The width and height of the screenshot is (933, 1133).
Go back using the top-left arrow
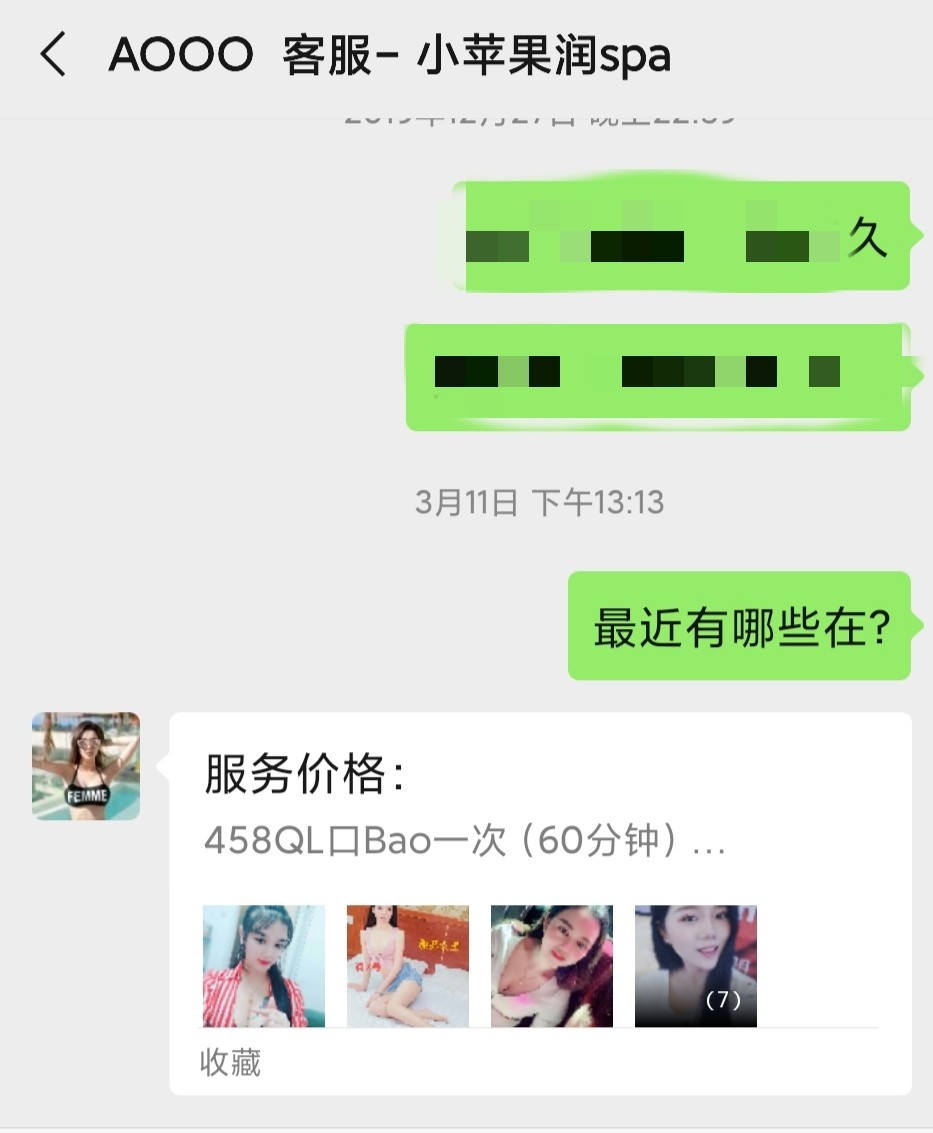[53, 55]
